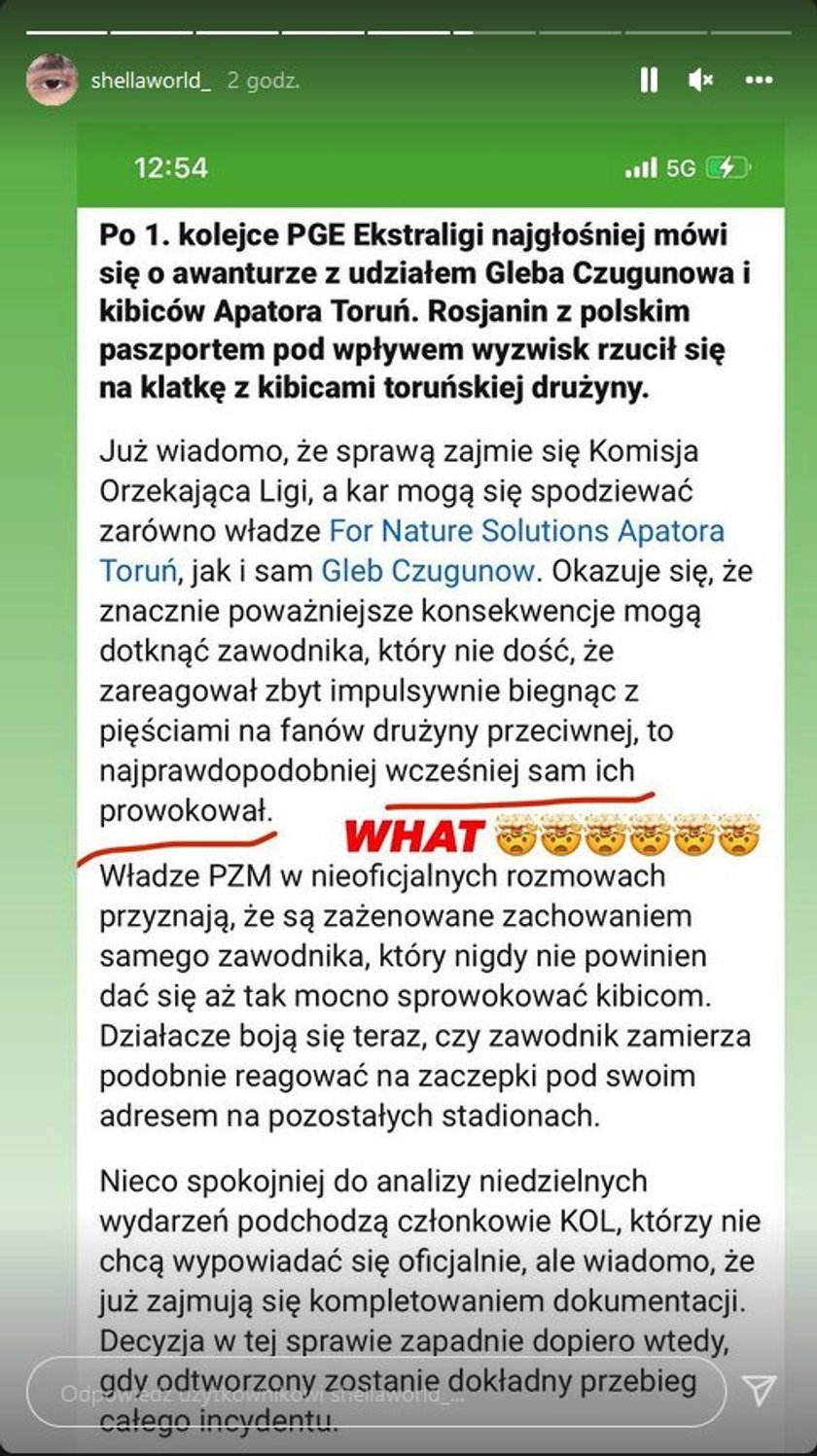817x1456 pixels.
Task: Share the story via paper plane icon
Action: 759,1391
